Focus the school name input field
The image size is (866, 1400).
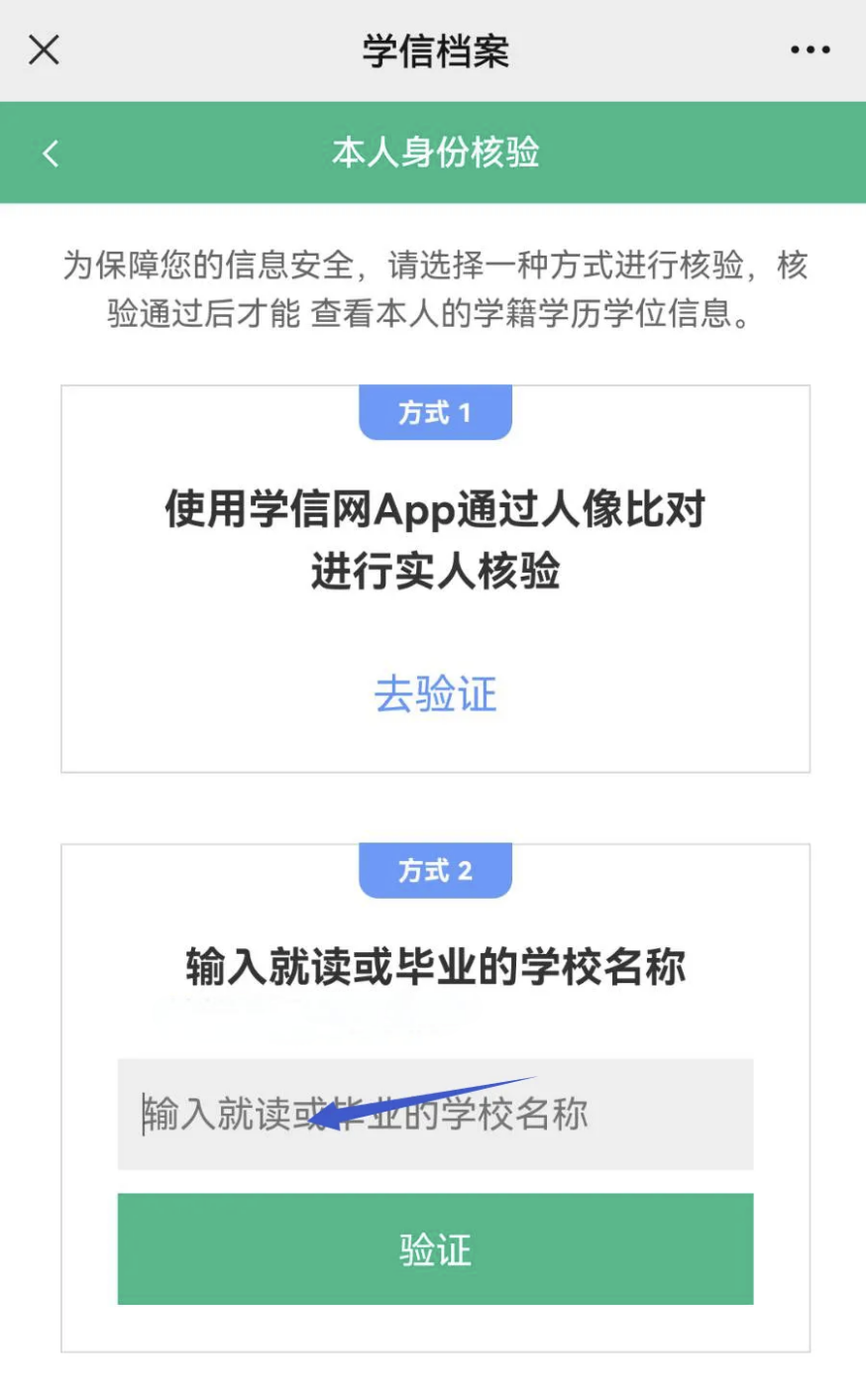click(435, 1115)
